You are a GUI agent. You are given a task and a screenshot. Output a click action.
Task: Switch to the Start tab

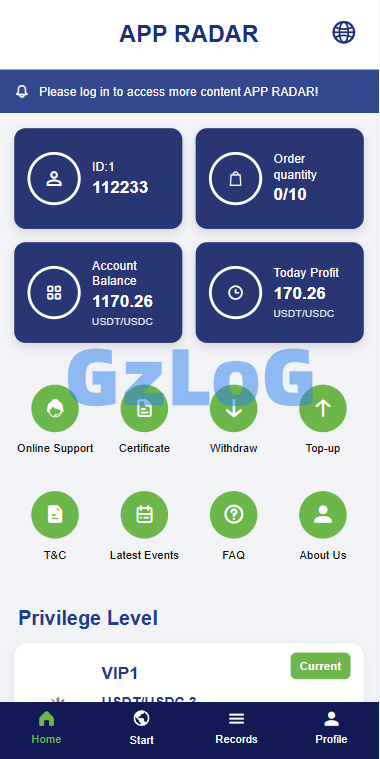click(141, 728)
